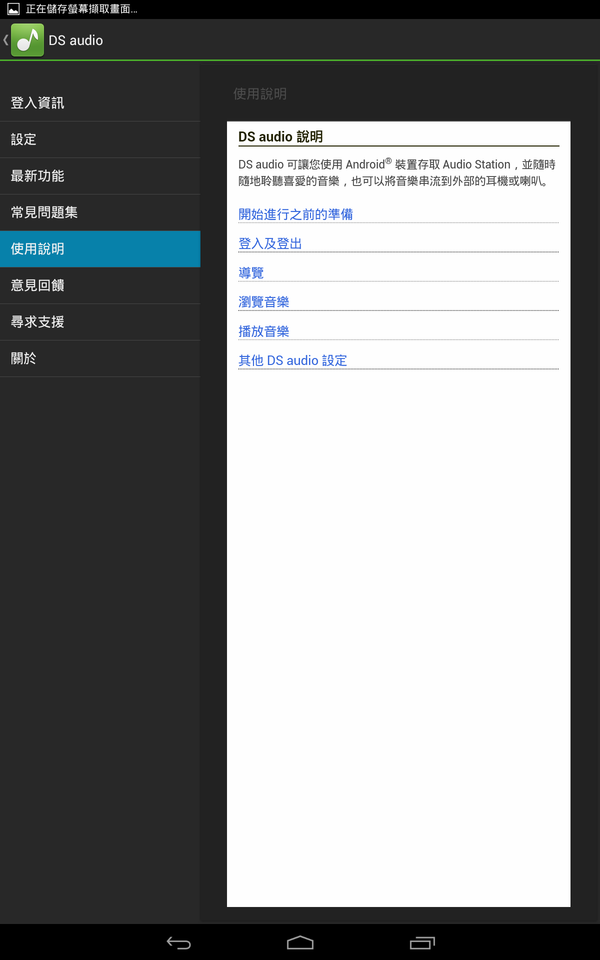
Task: Select 尋求支援 in the side menu
Action: coord(100,322)
